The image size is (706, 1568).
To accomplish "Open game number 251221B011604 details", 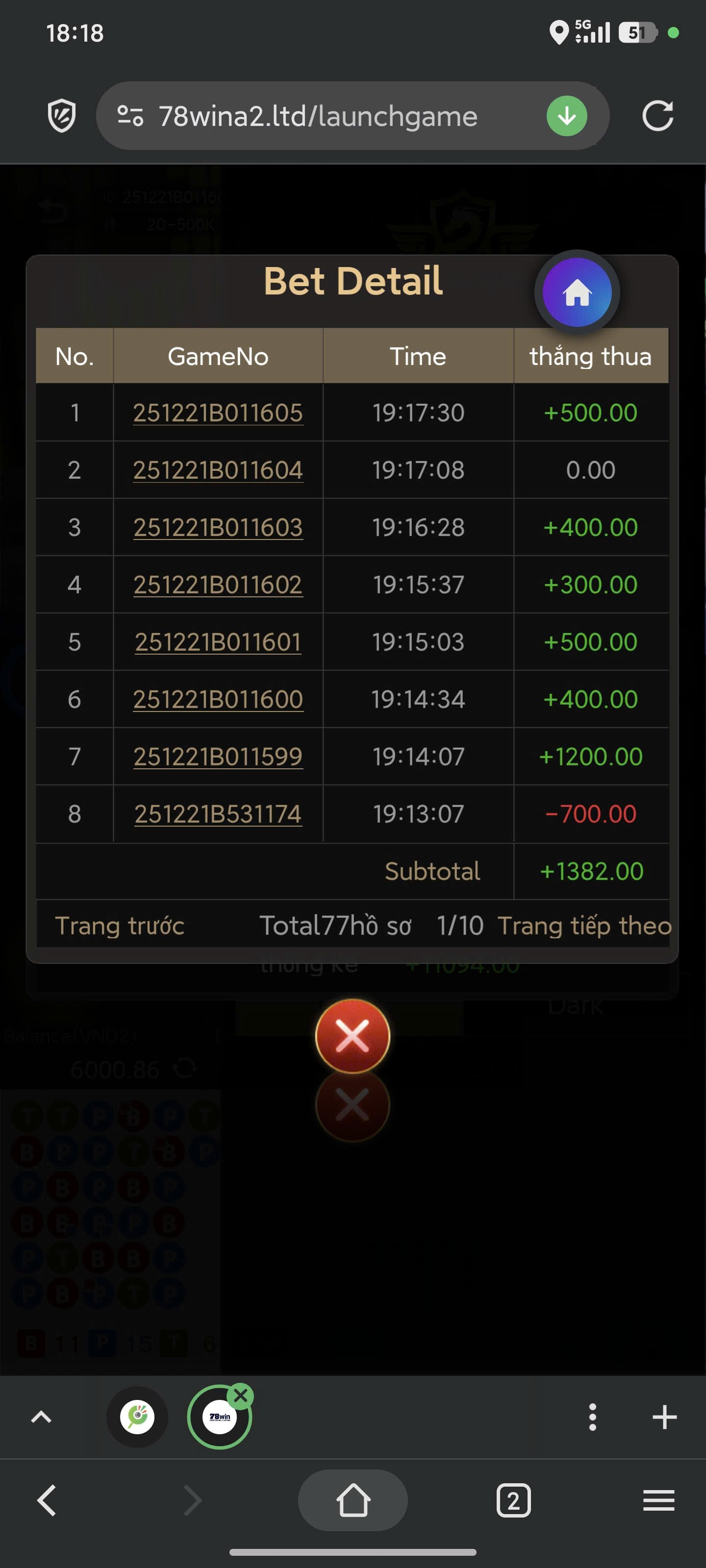I will coord(218,470).
